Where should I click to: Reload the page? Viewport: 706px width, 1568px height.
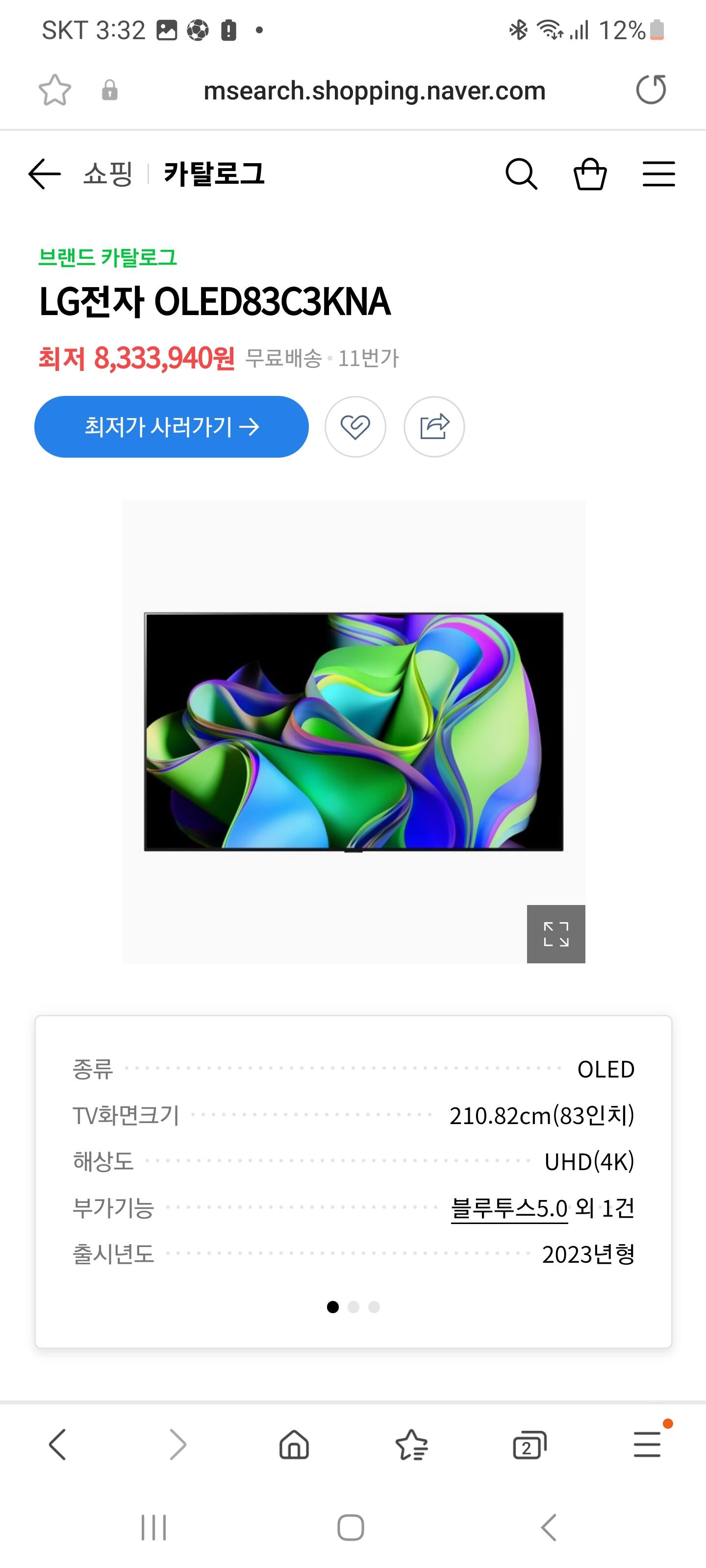(651, 90)
